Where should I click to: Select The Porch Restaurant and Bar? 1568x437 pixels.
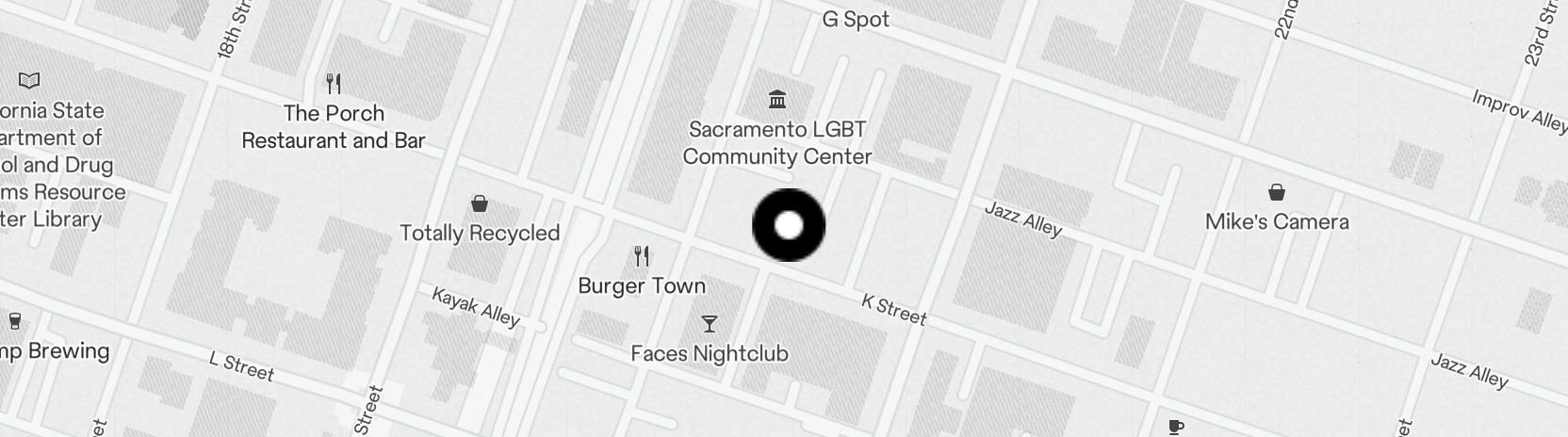click(x=334, y=84)
